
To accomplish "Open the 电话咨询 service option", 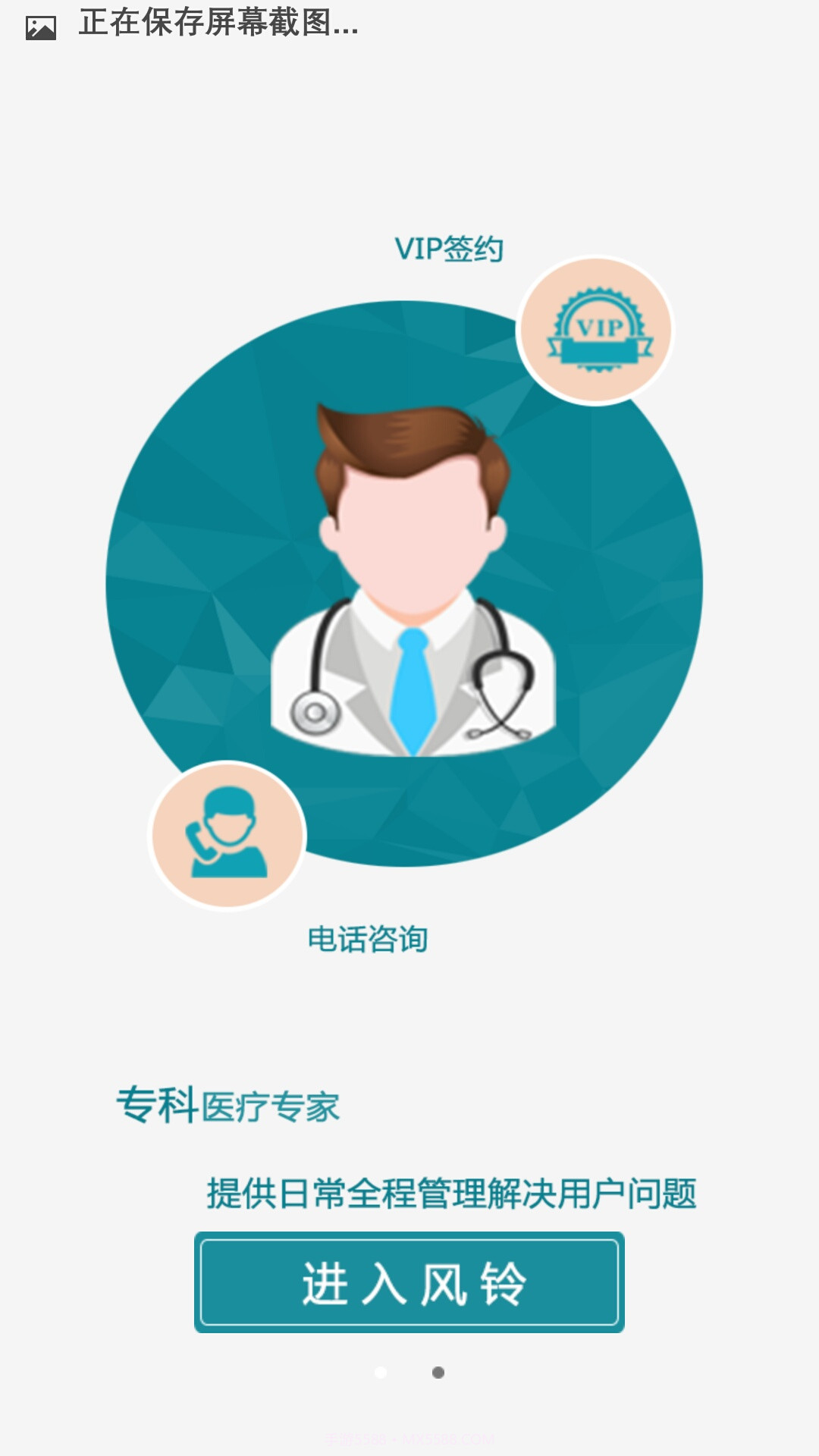I will (x=369, y=937).
